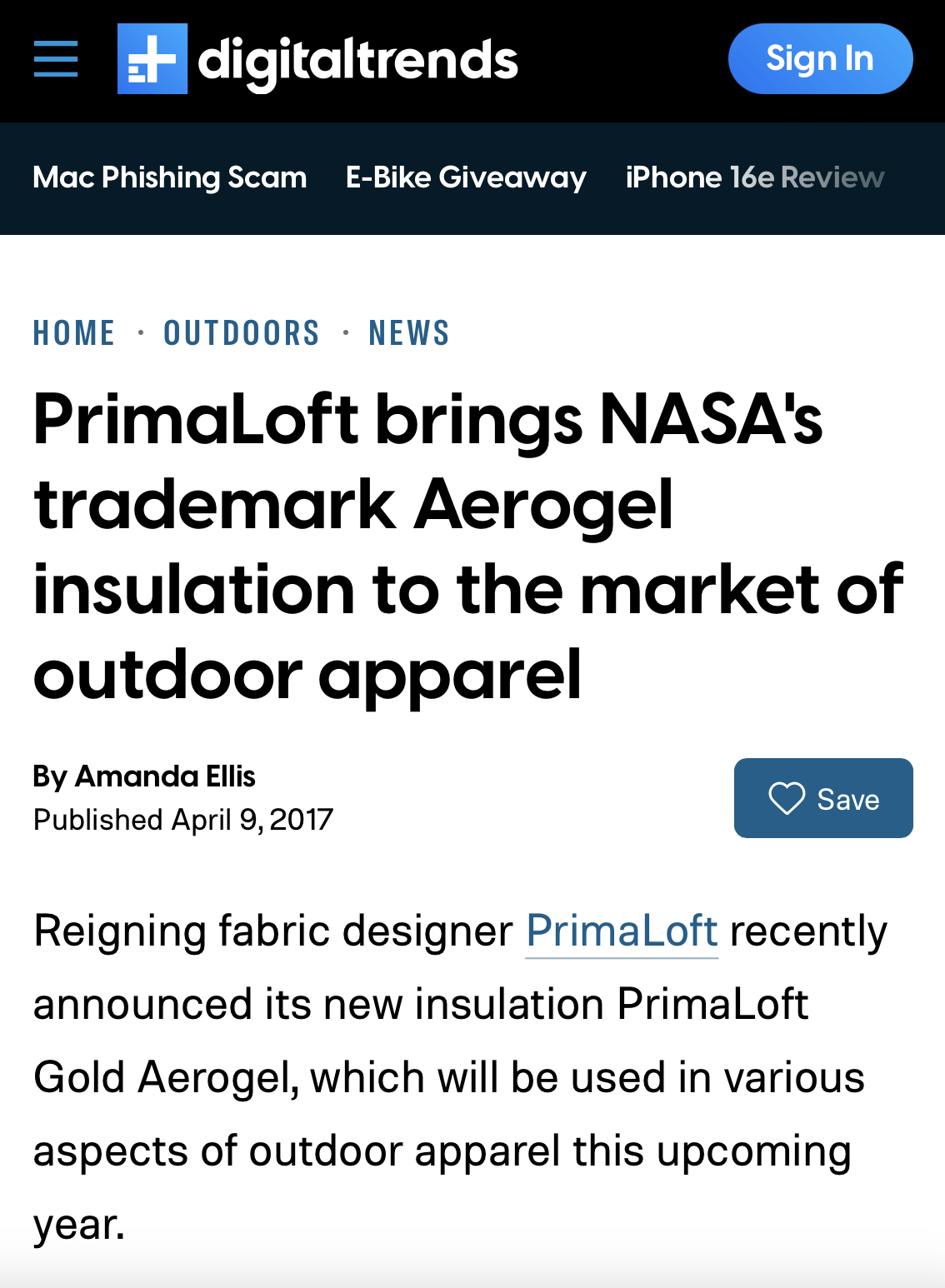Save this article
This screenshot has width=945, height=1288.
(x=822, y=798)
